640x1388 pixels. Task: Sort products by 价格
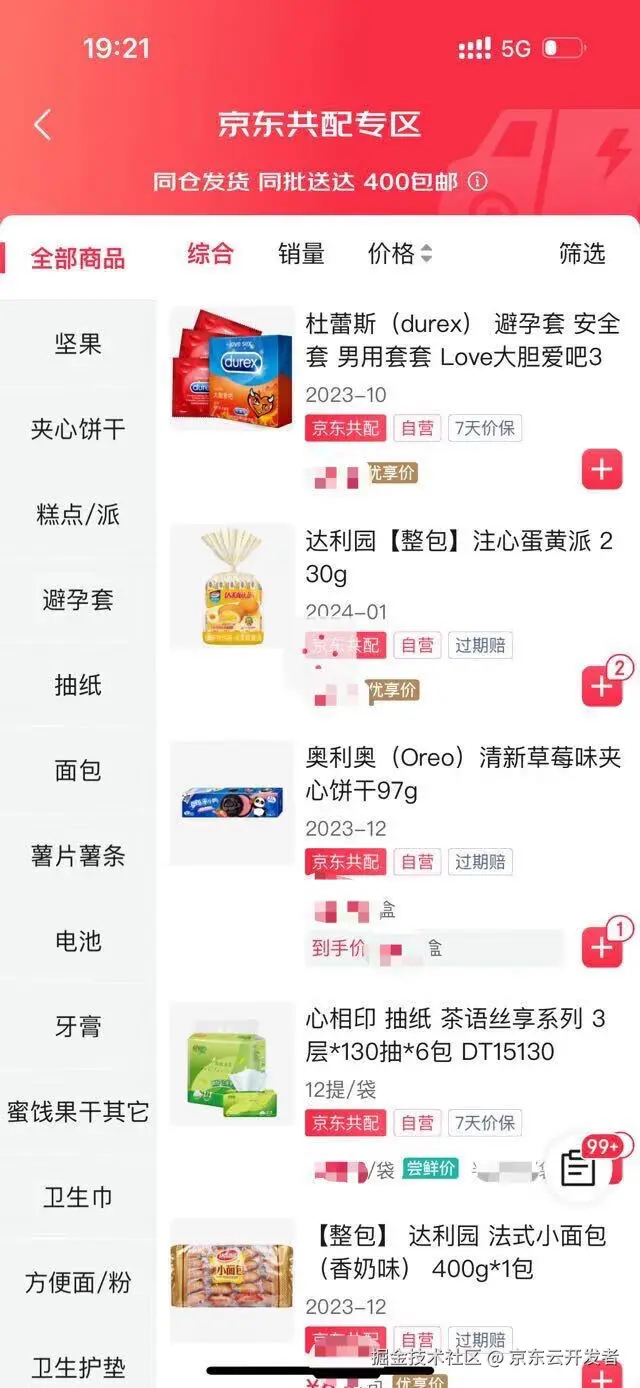399,254
